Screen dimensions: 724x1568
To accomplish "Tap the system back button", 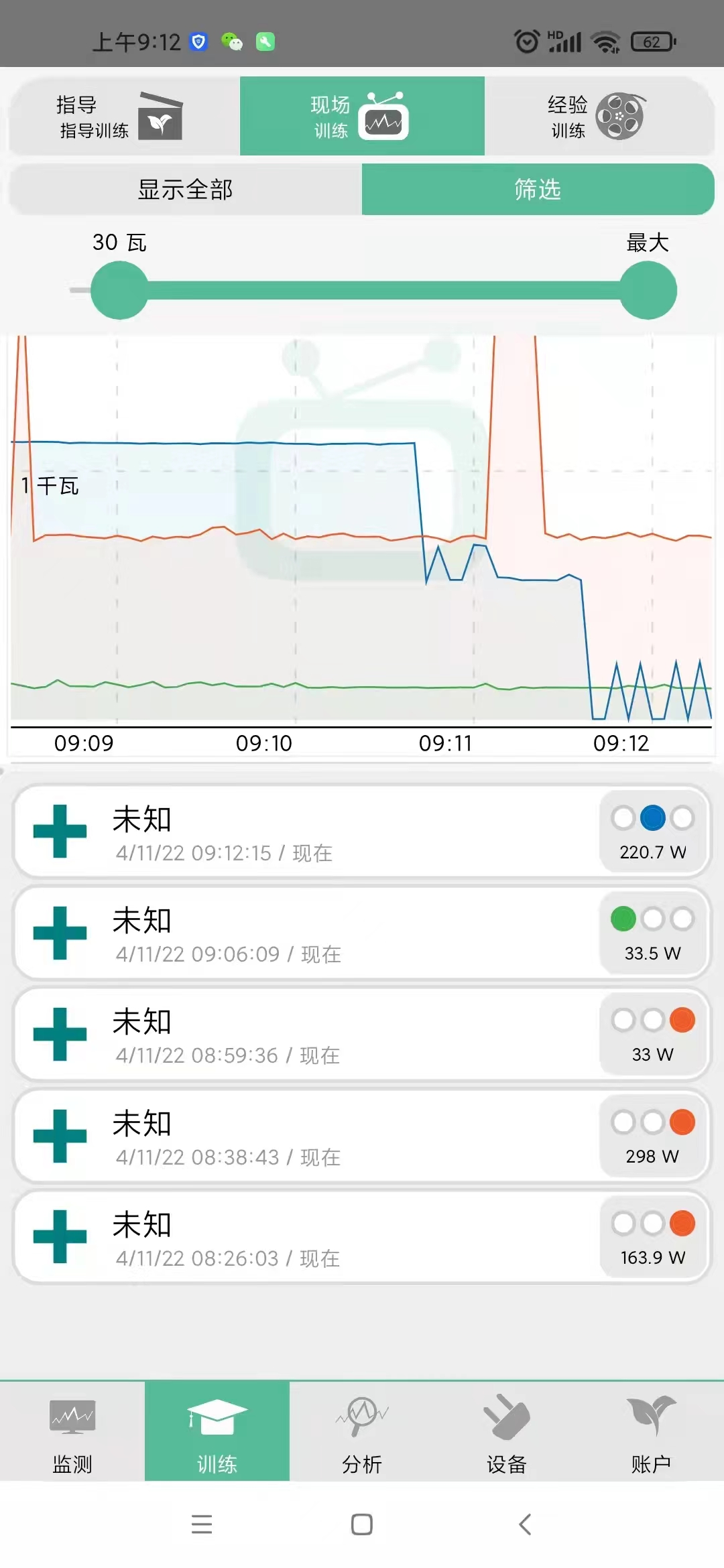I will click(x=525, y=1524).
